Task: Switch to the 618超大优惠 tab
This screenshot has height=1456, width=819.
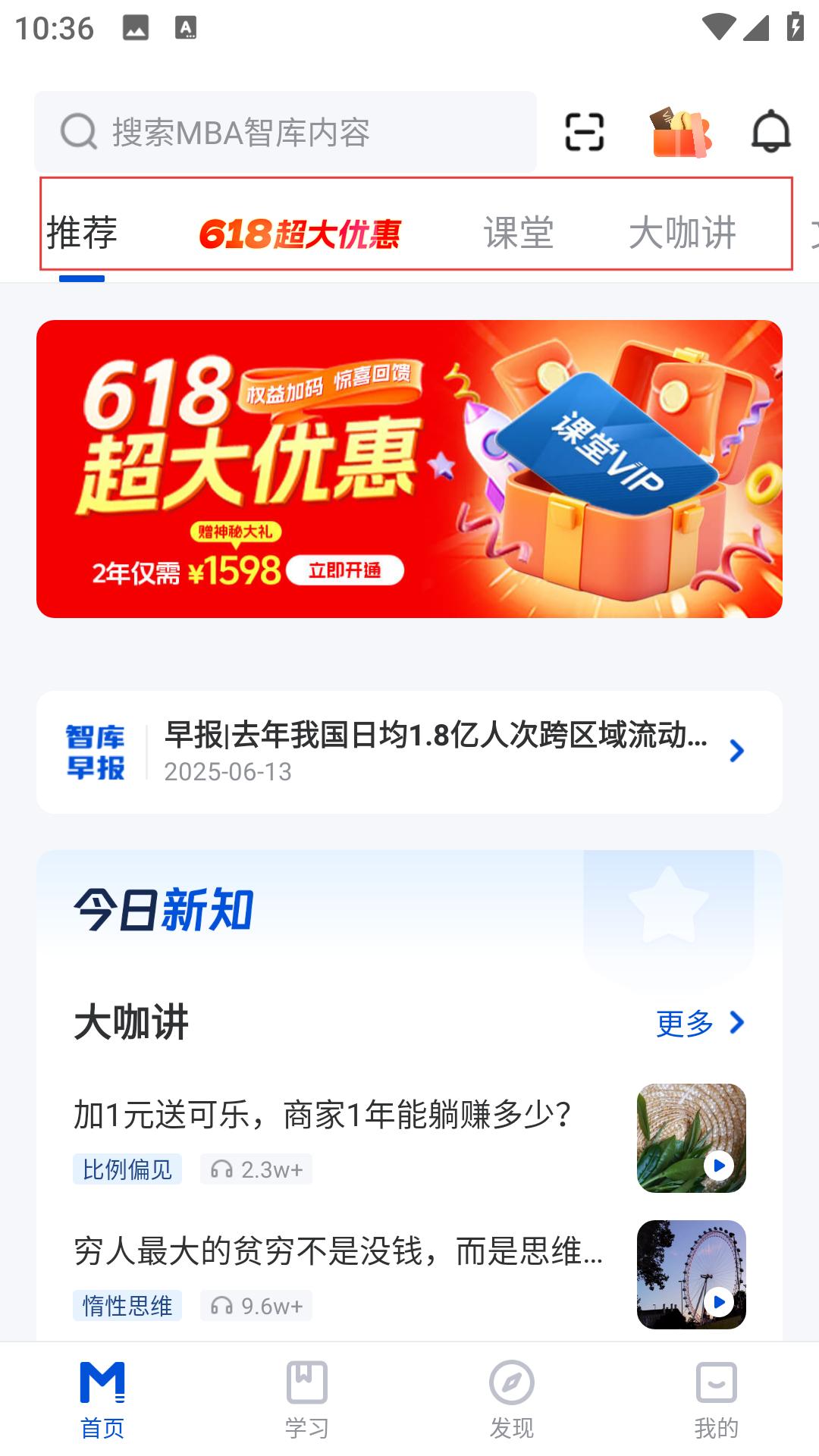Action: [300, 233]
